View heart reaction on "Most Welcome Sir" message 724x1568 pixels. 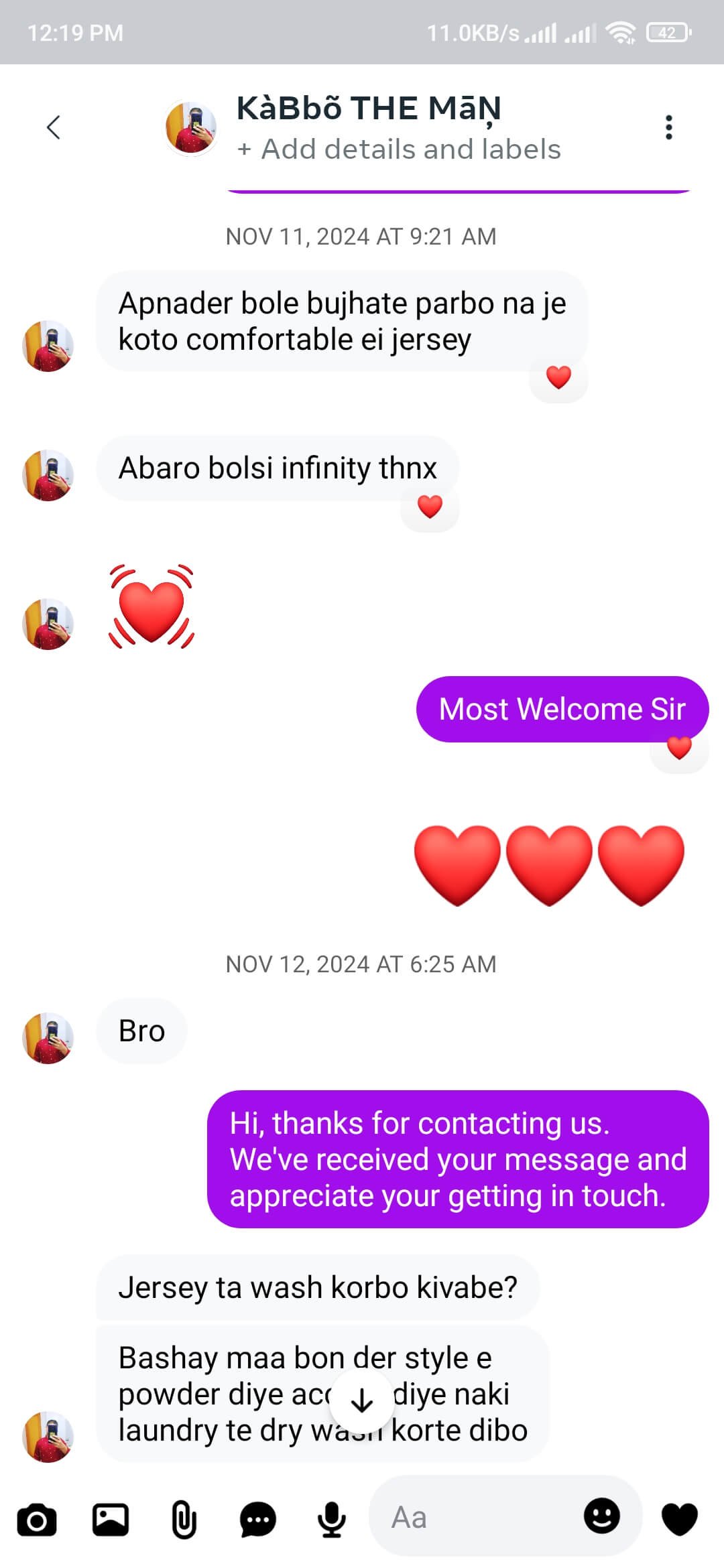679,748
